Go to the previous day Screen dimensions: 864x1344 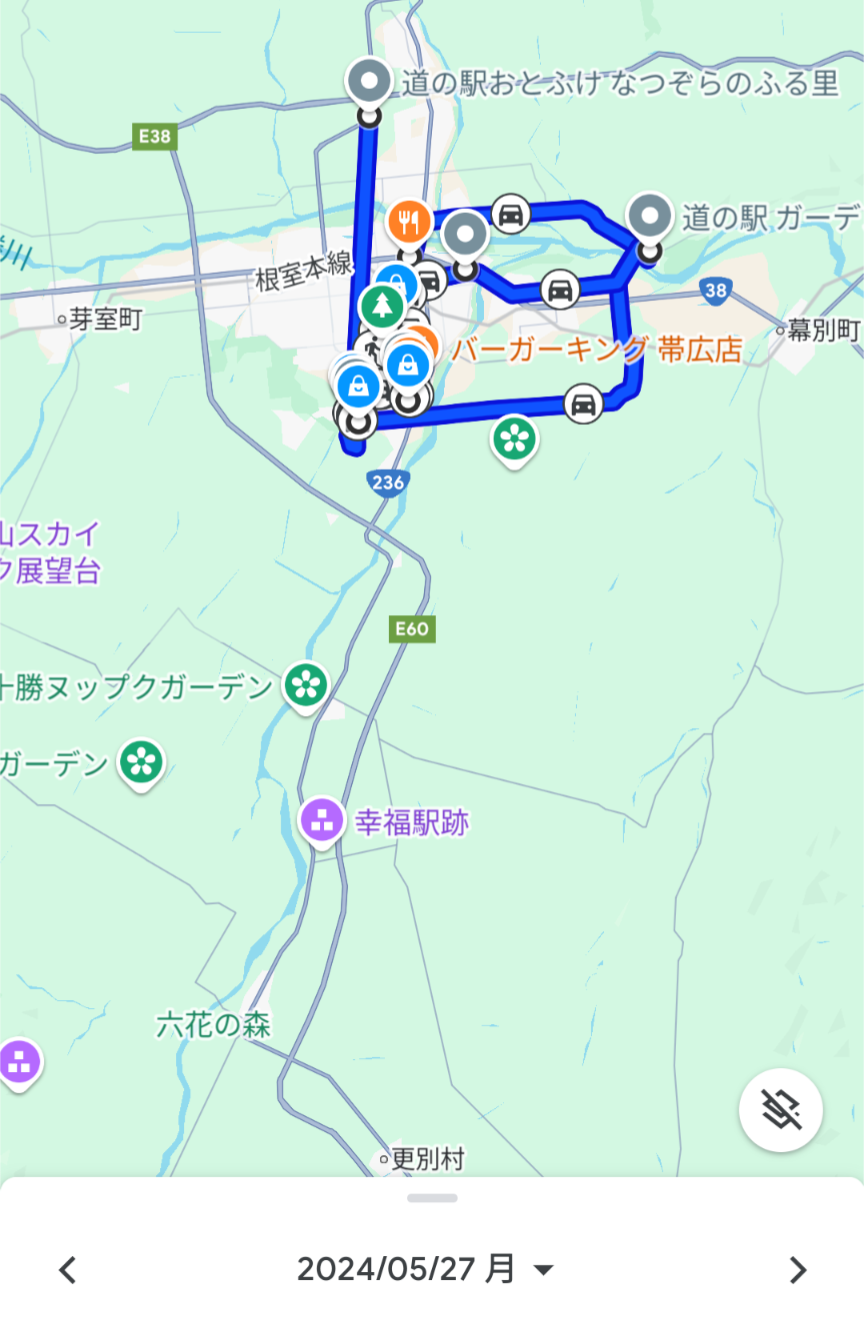point(67,1270)
